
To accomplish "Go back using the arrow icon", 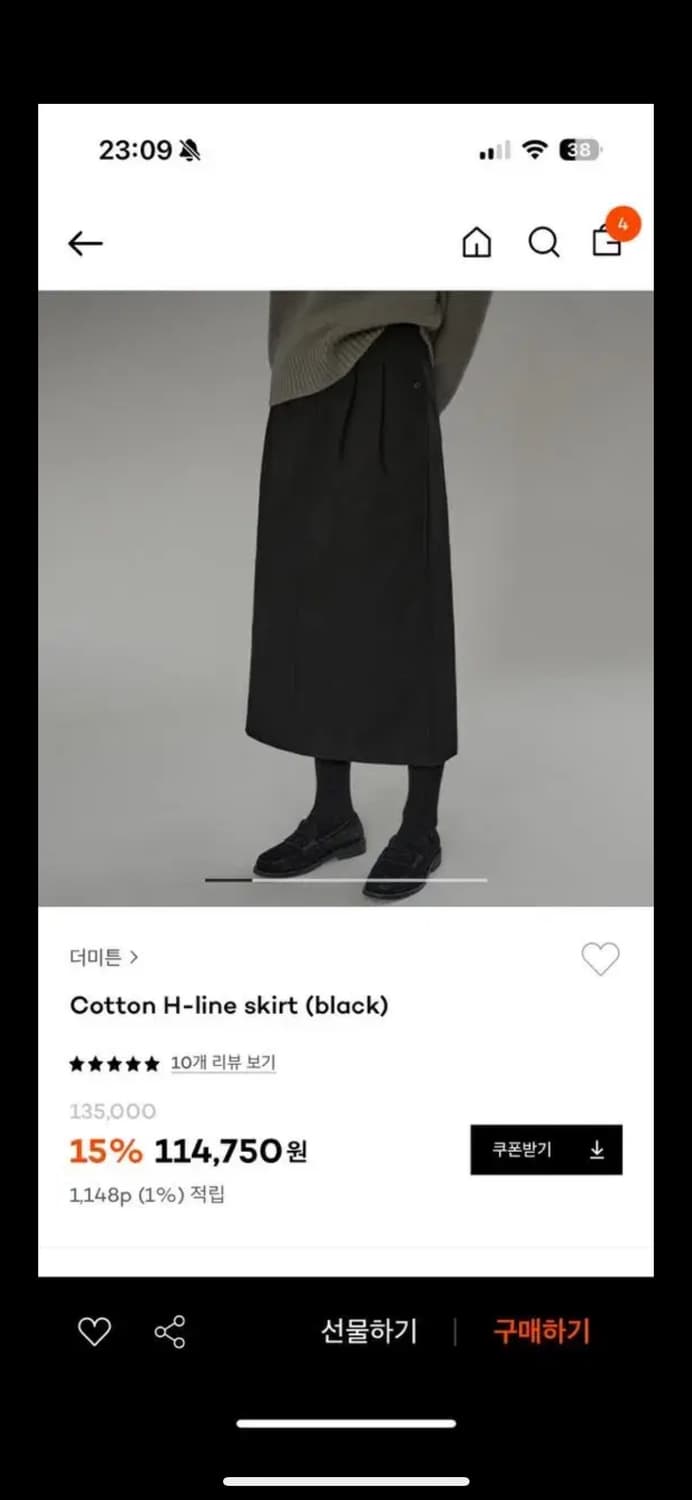I will [x=86, y=243].
